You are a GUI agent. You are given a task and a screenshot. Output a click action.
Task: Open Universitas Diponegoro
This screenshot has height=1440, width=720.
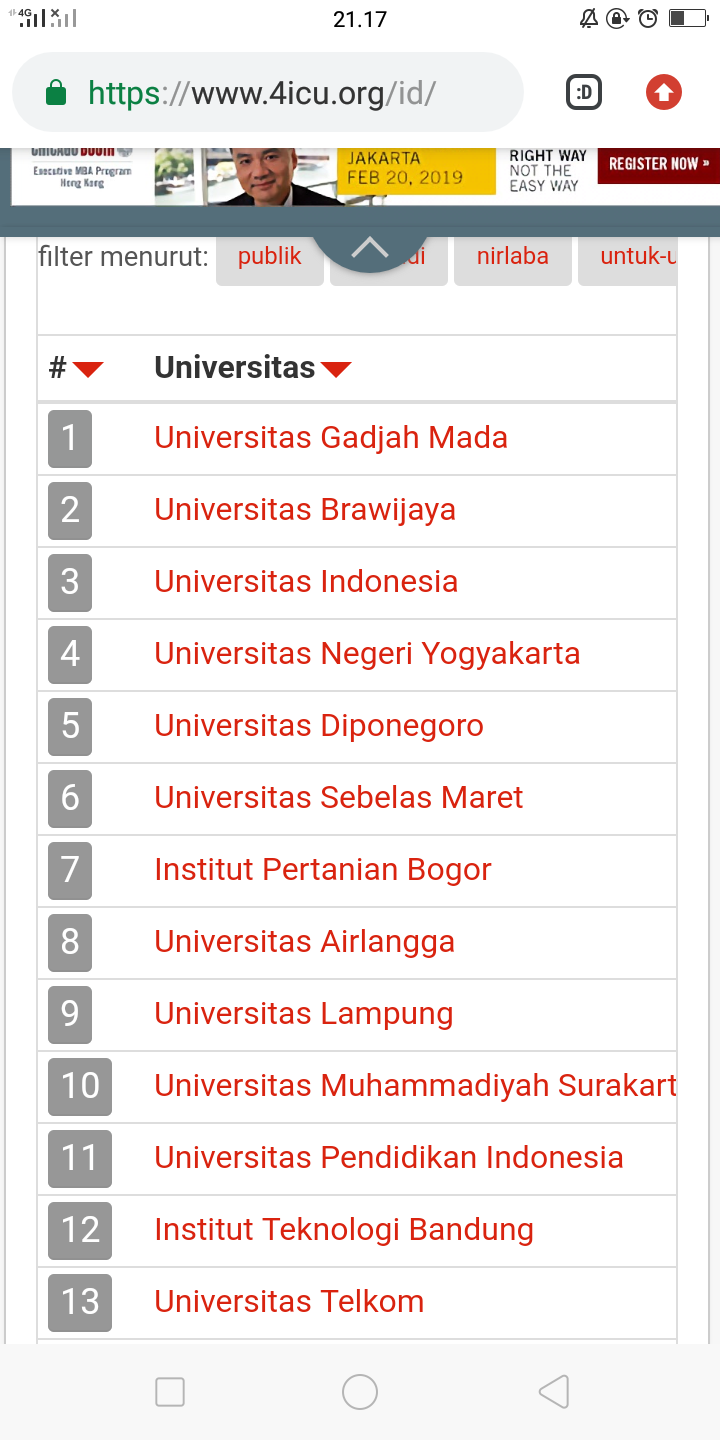(x=319, y=726)
